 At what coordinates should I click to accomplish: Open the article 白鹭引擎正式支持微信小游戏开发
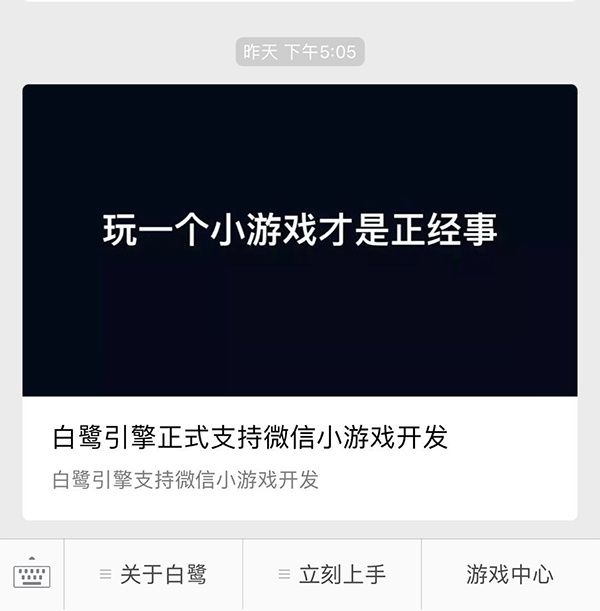tap(250, 437)
